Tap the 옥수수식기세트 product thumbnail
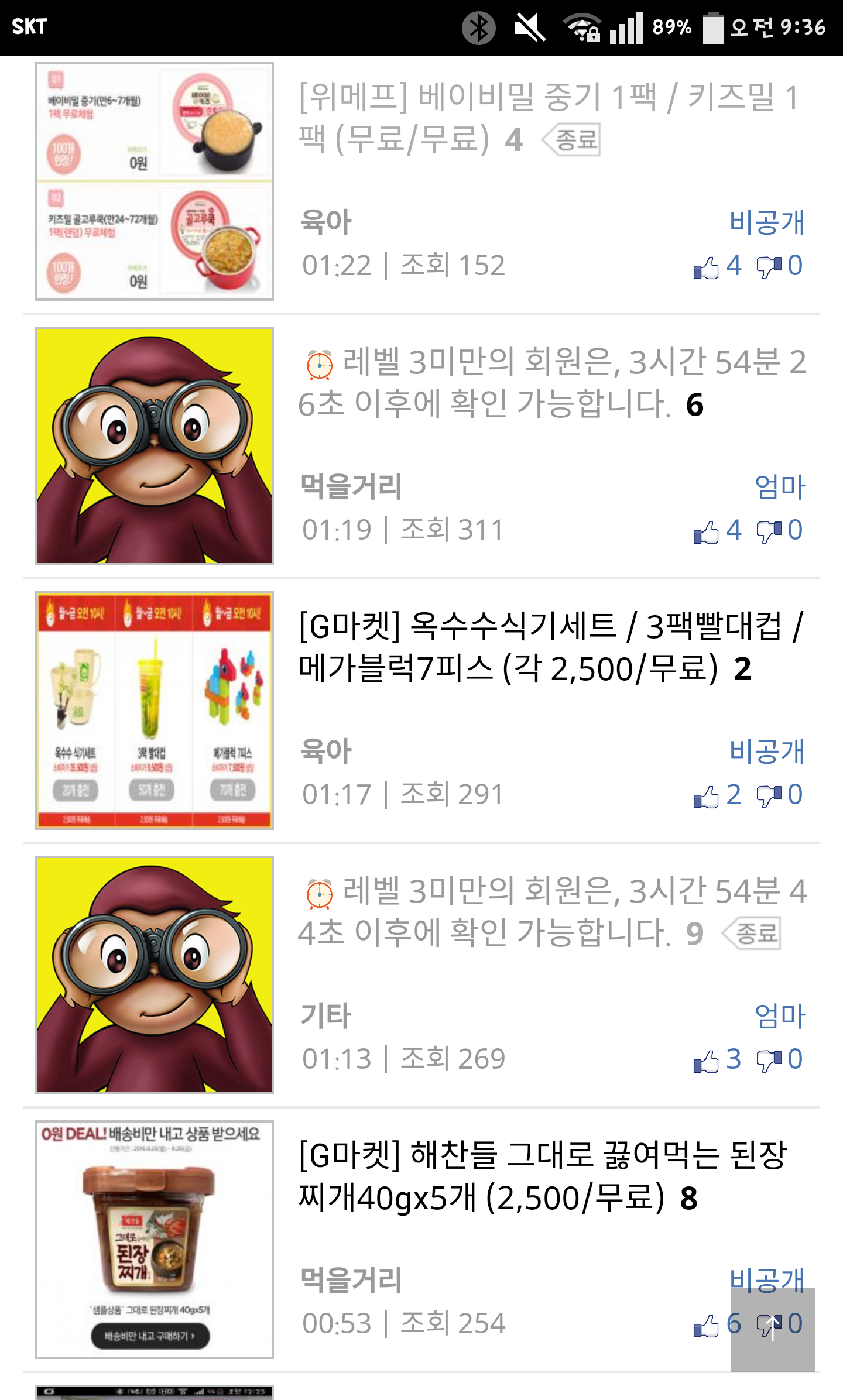 point(155,711)
